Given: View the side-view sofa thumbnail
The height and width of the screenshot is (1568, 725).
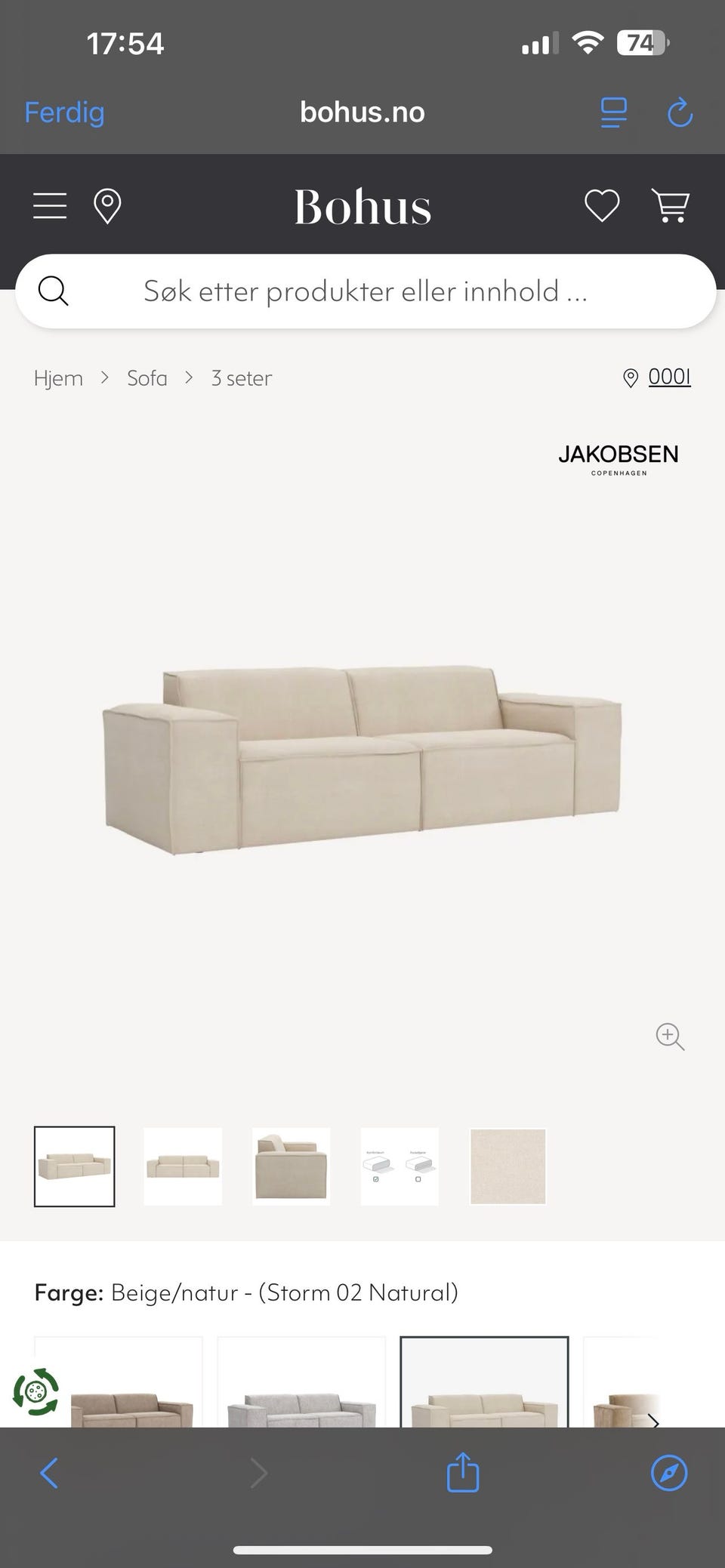Looking at the screenshot, I should click(x=292, y=1166).
